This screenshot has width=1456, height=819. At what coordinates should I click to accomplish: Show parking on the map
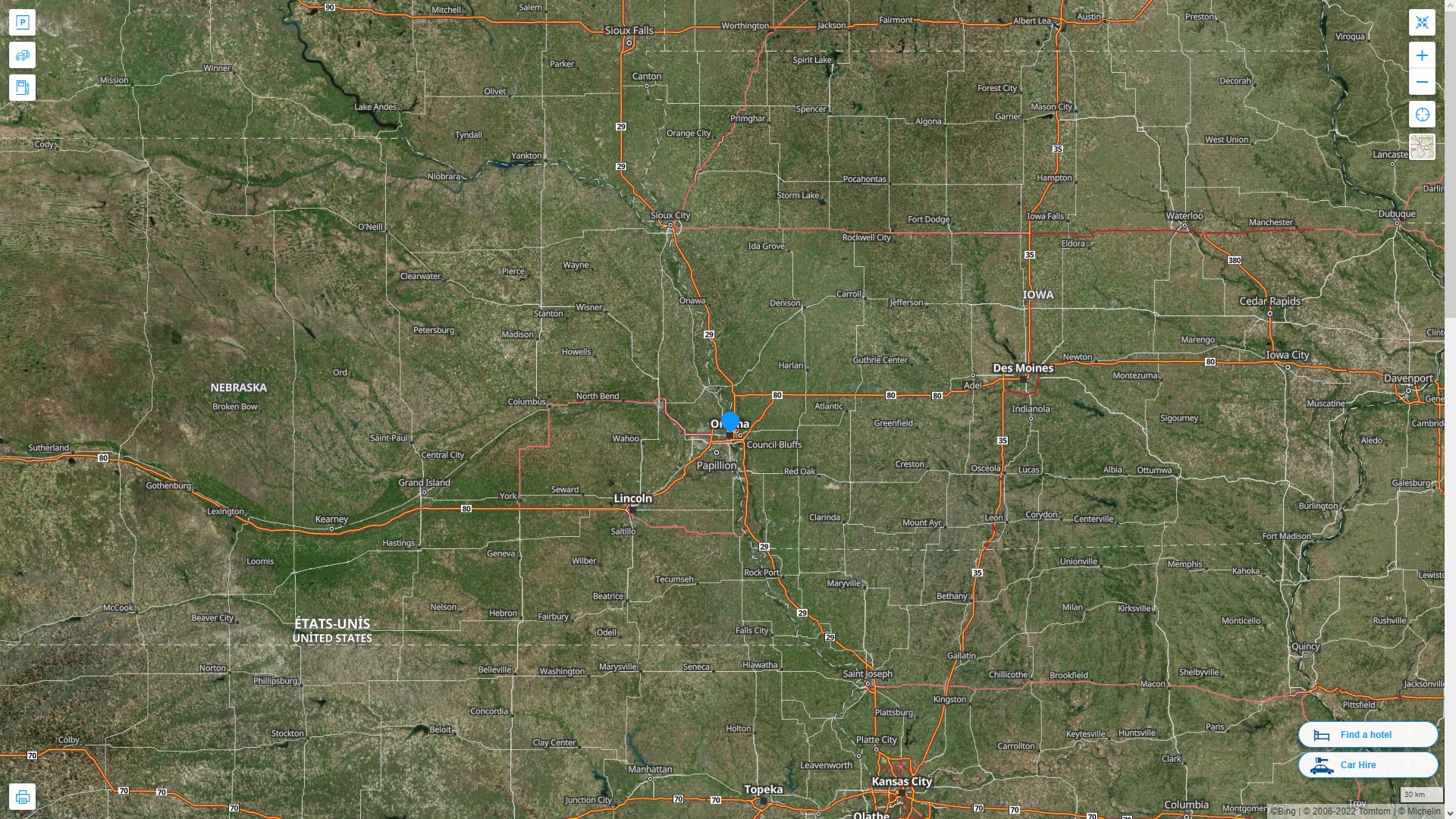pos(22,23)
